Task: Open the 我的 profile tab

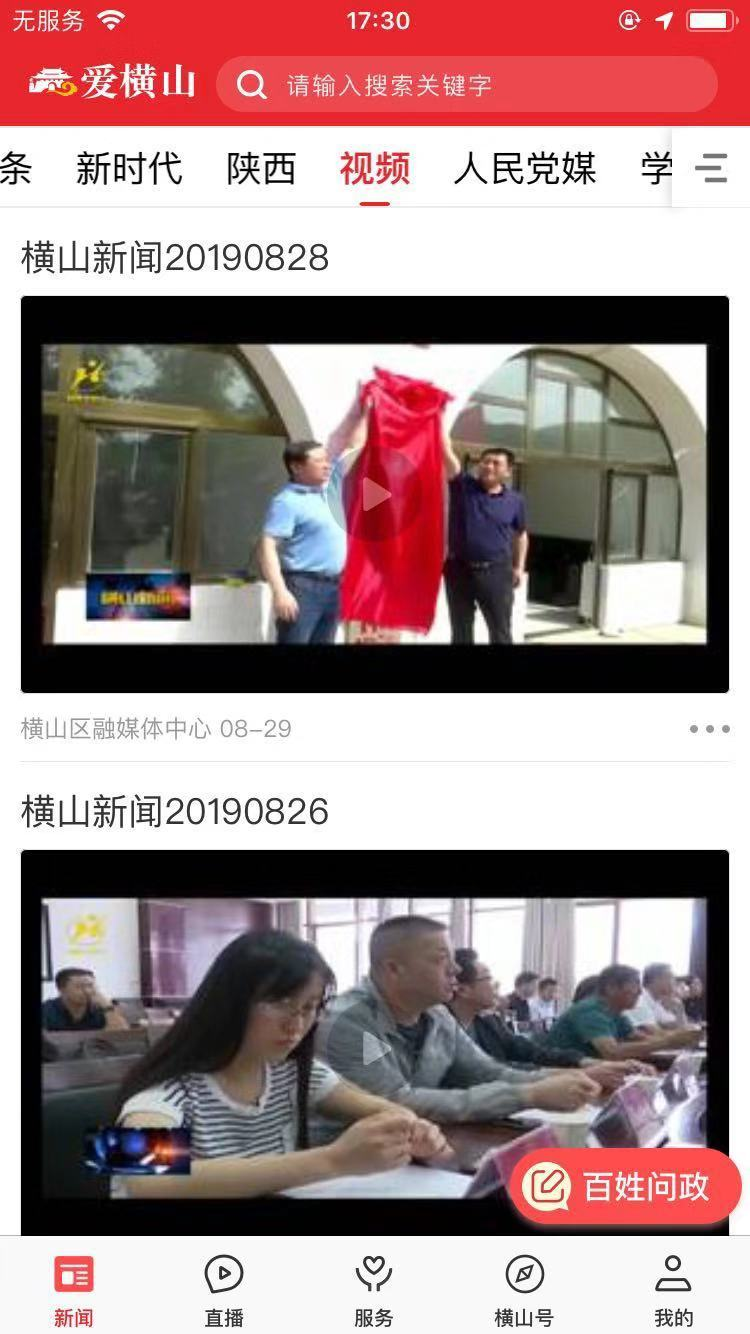Action: click(x=673, y=1290)
